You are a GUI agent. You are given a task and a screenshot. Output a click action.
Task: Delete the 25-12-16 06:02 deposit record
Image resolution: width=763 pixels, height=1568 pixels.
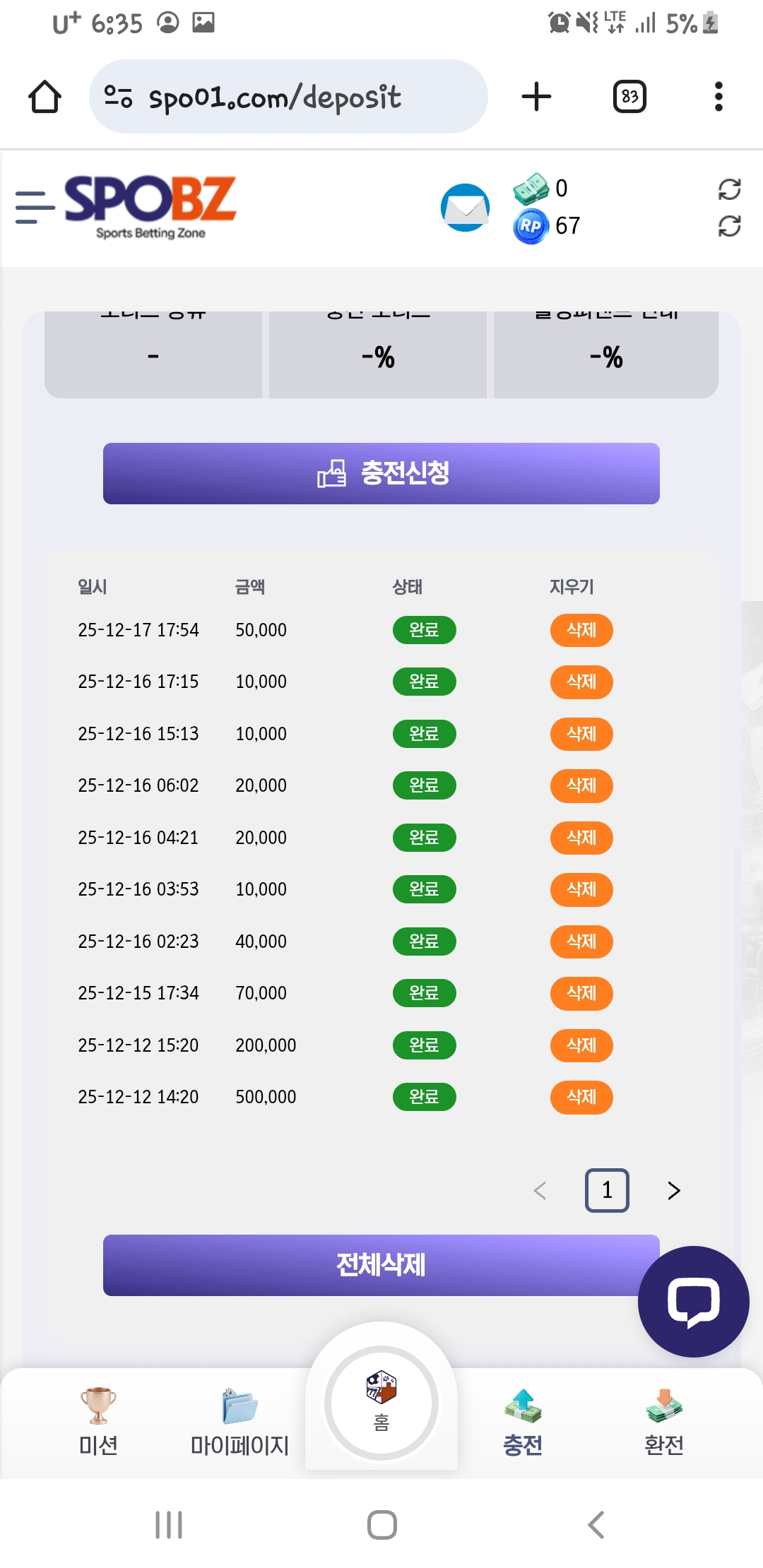[x=581, y=785]
